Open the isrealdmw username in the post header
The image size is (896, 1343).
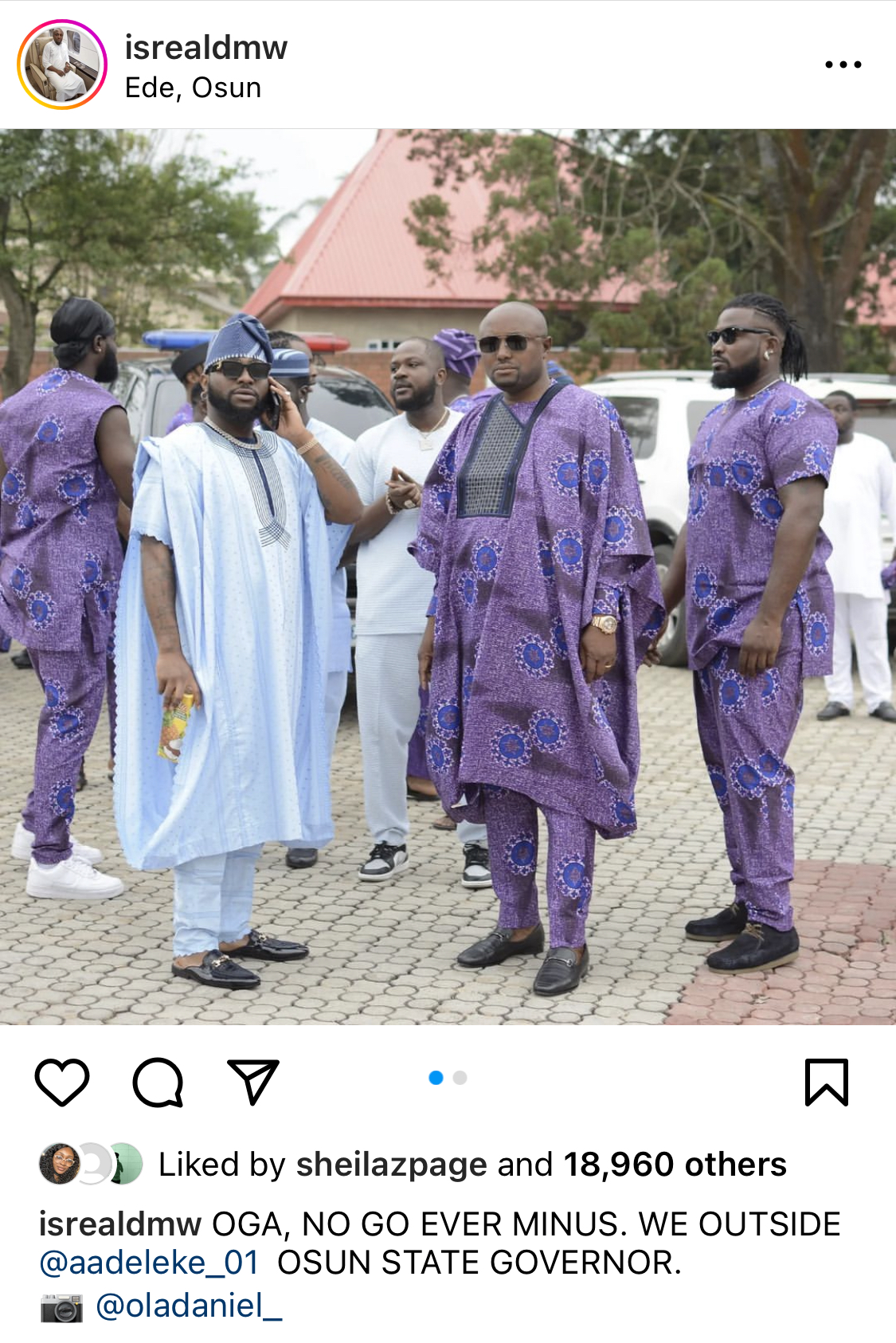pos(205,48)
